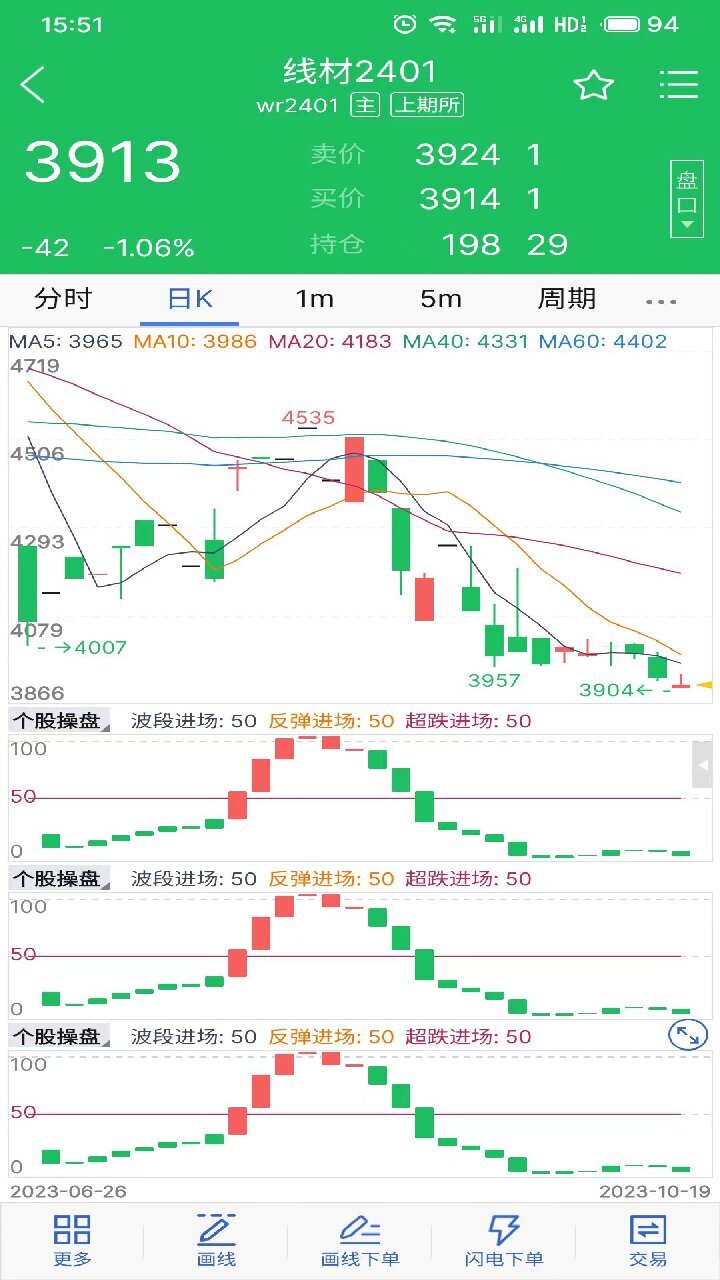The width and height of the screenshot is (720, 1280).
Task: Switch to the 1m chart tab
Action: (x=314, y=298)
